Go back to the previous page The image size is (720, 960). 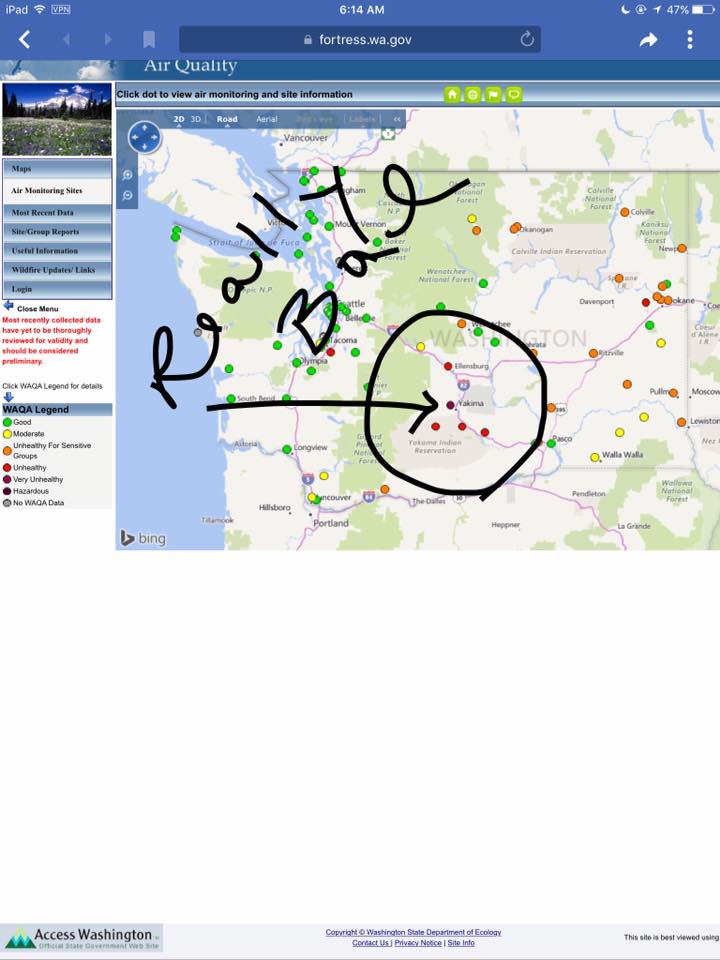point(25,40)
